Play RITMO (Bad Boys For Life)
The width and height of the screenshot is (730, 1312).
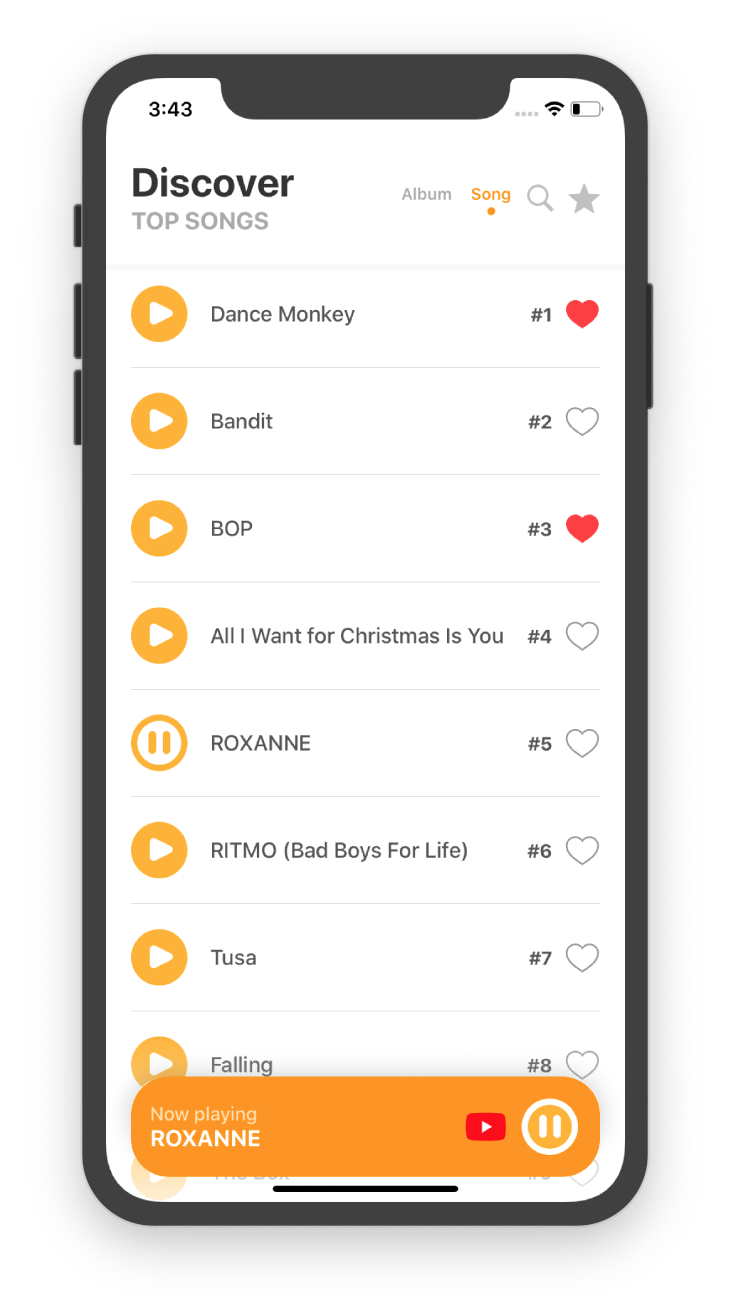click(x=159, y=850)
